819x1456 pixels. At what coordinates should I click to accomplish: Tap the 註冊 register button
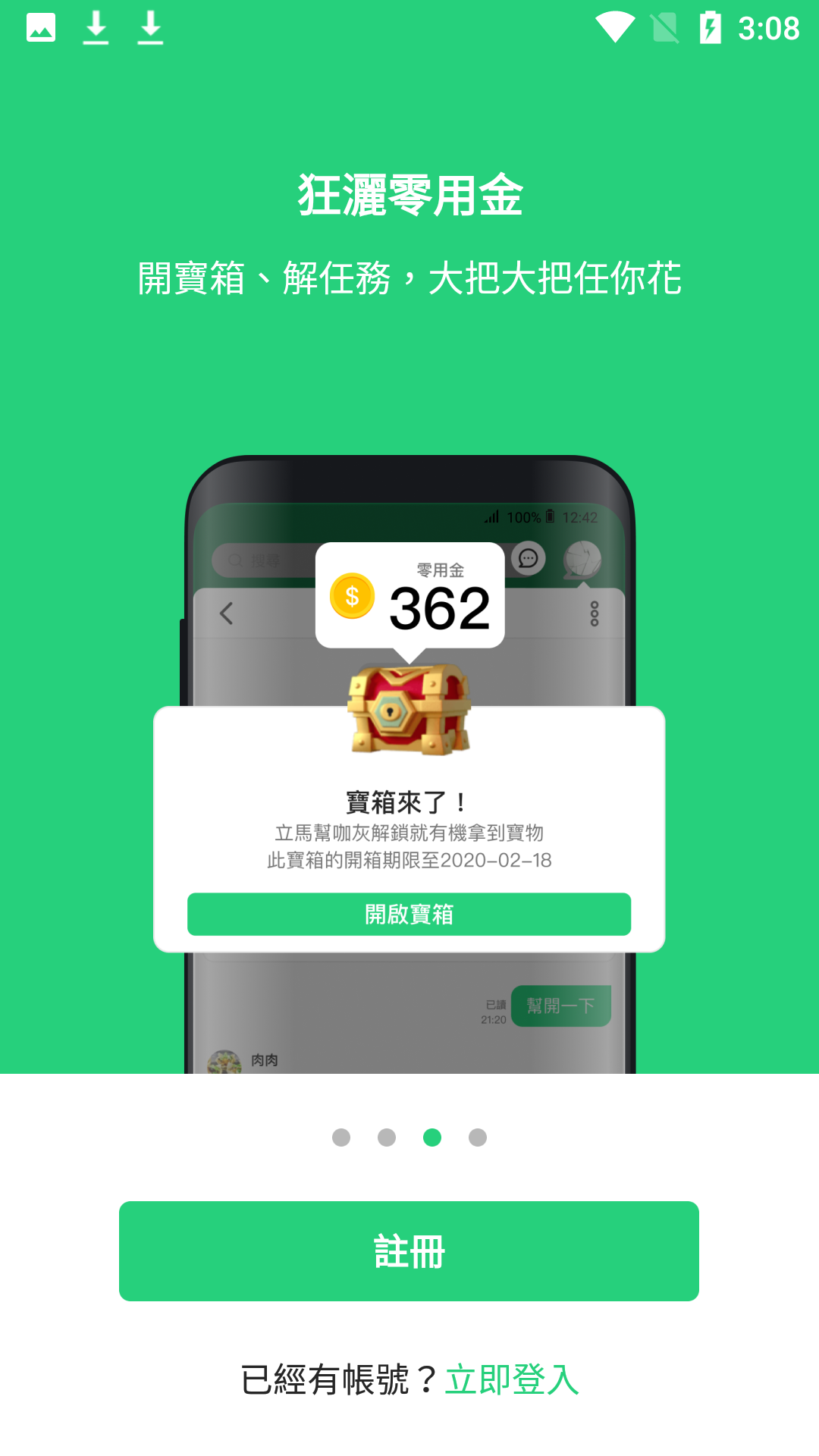pos(409,1251)
